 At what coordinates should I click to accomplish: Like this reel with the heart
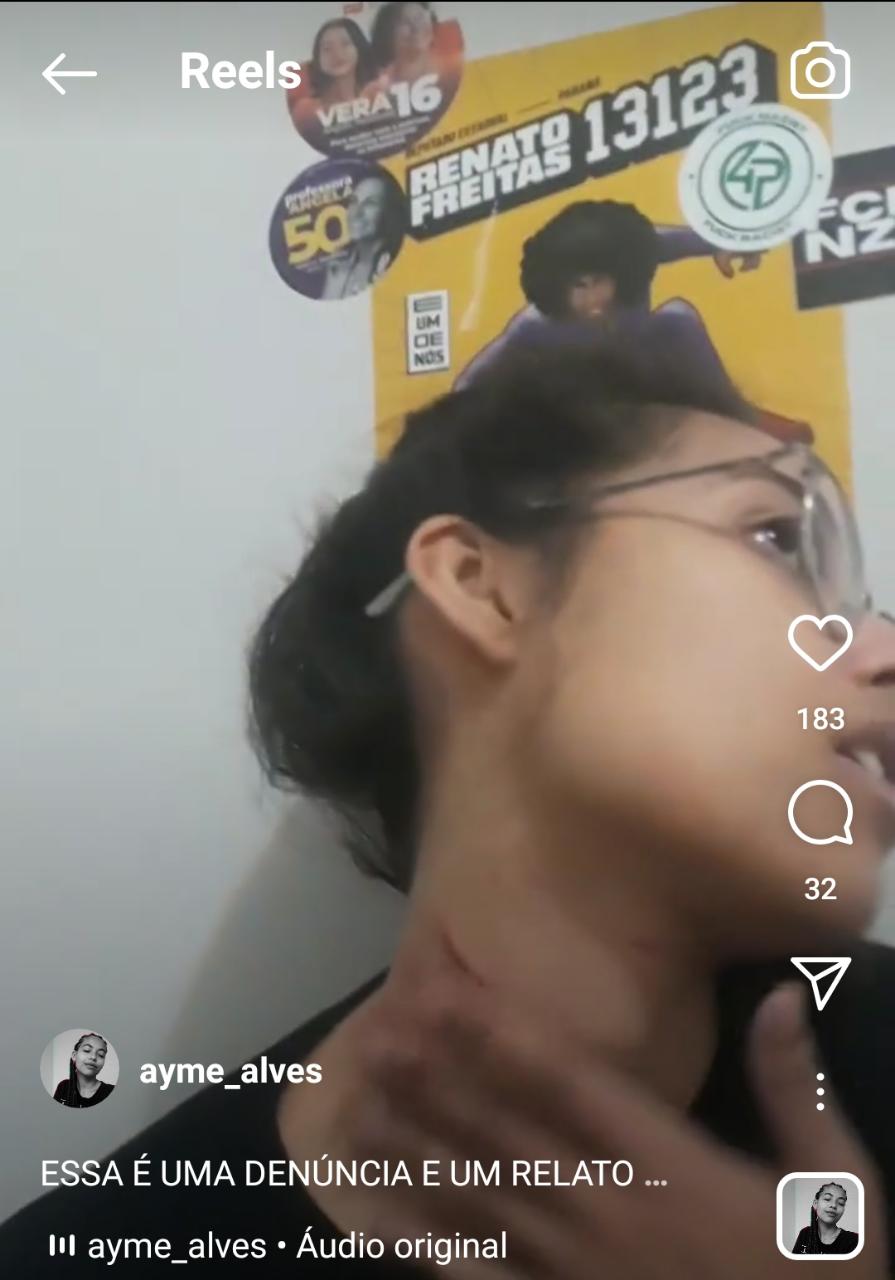click(820, 643)
